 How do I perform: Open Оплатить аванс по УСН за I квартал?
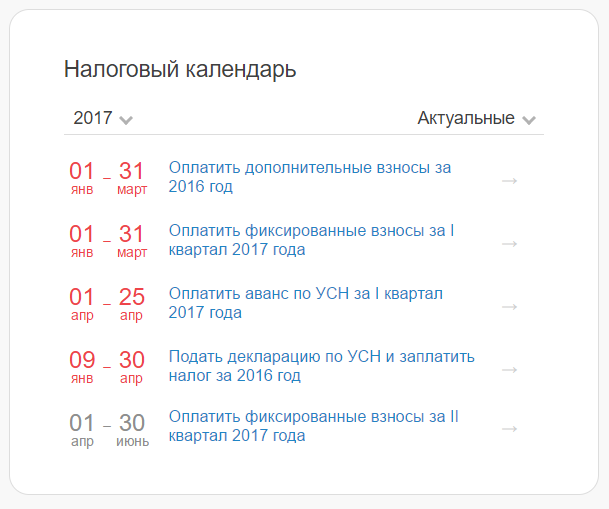(305, 303)
